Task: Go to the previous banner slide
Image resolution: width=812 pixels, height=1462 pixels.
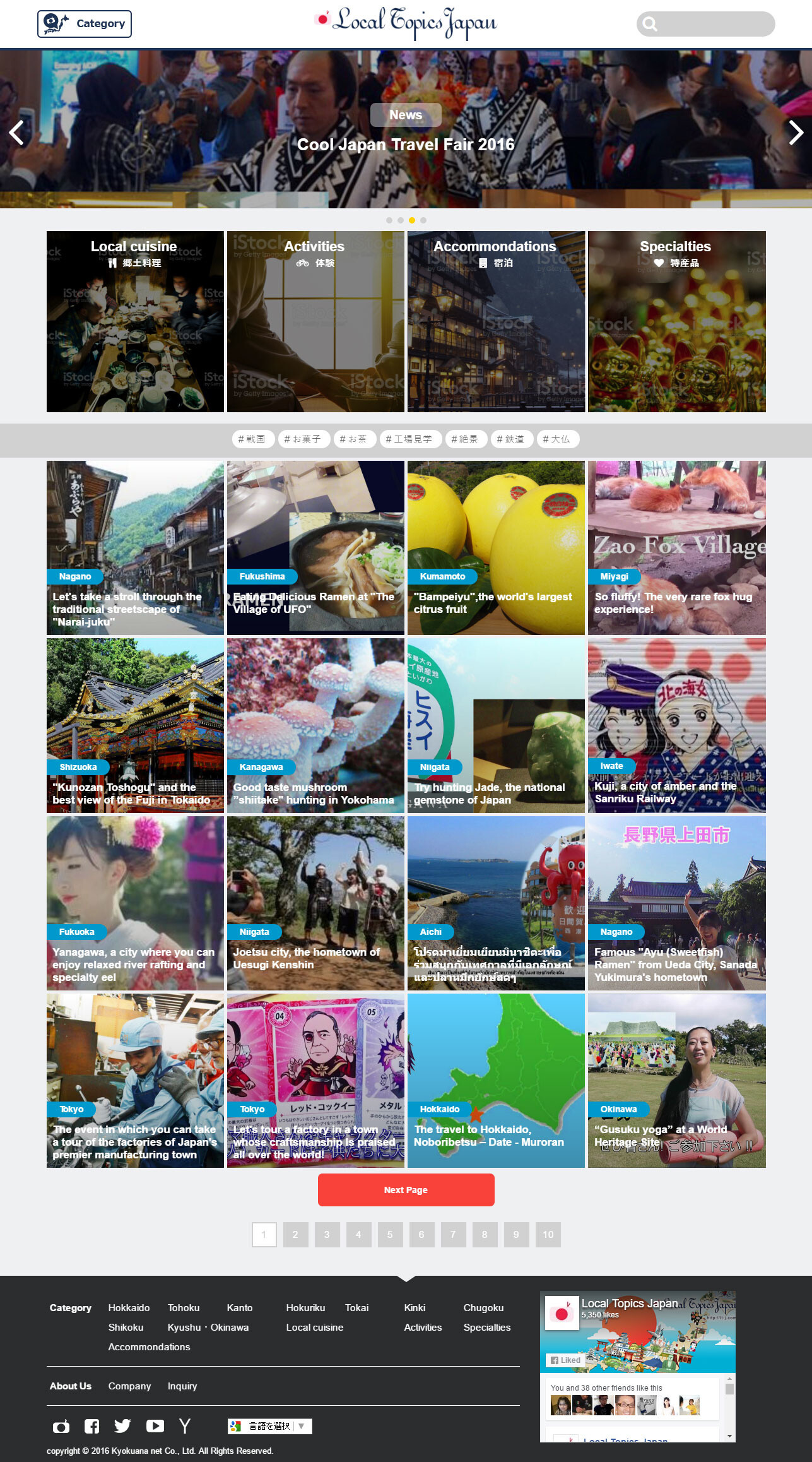Action: click(16, 133)
